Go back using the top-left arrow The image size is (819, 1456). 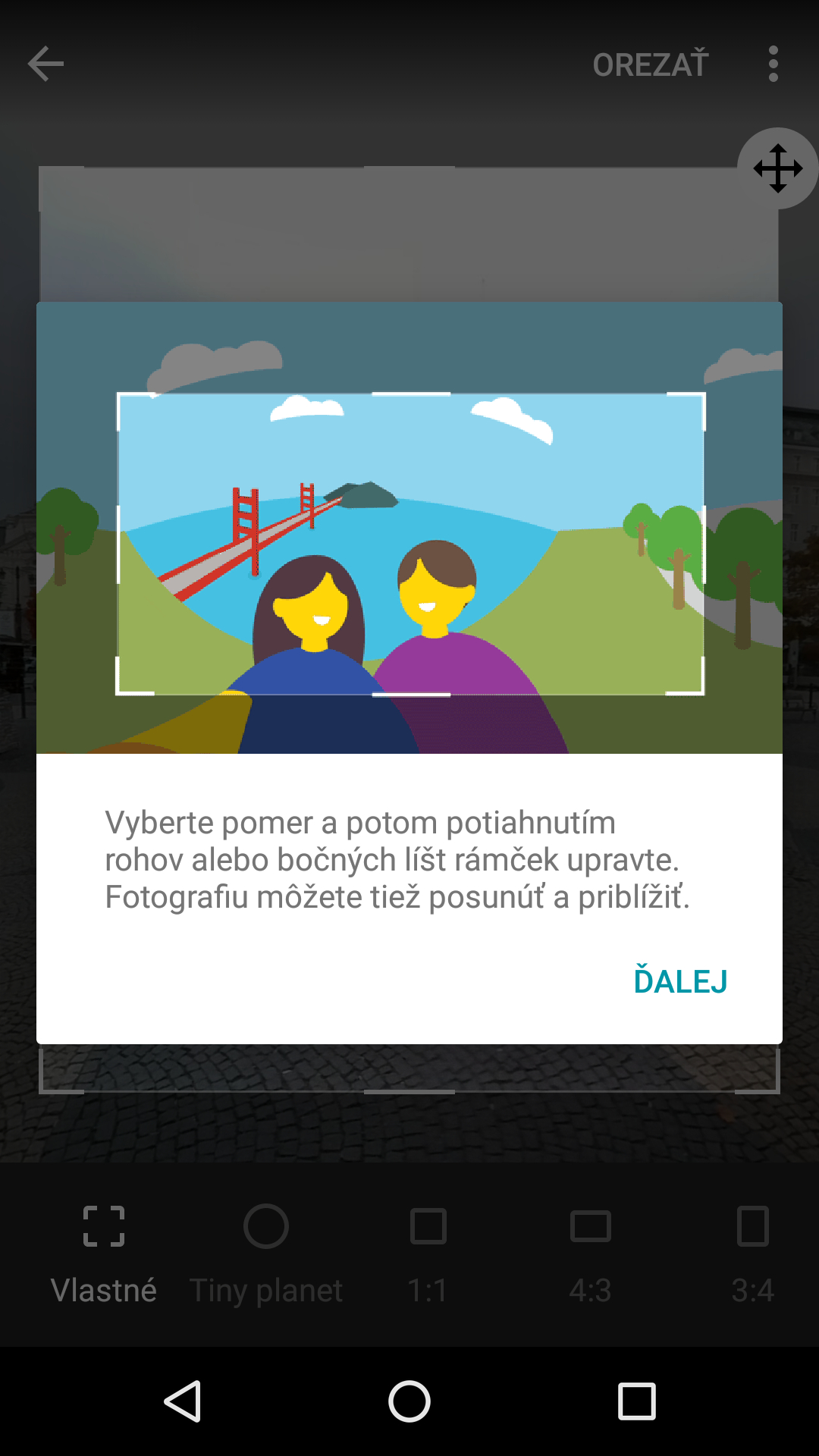pyautogui.click(x=45, y=64)
